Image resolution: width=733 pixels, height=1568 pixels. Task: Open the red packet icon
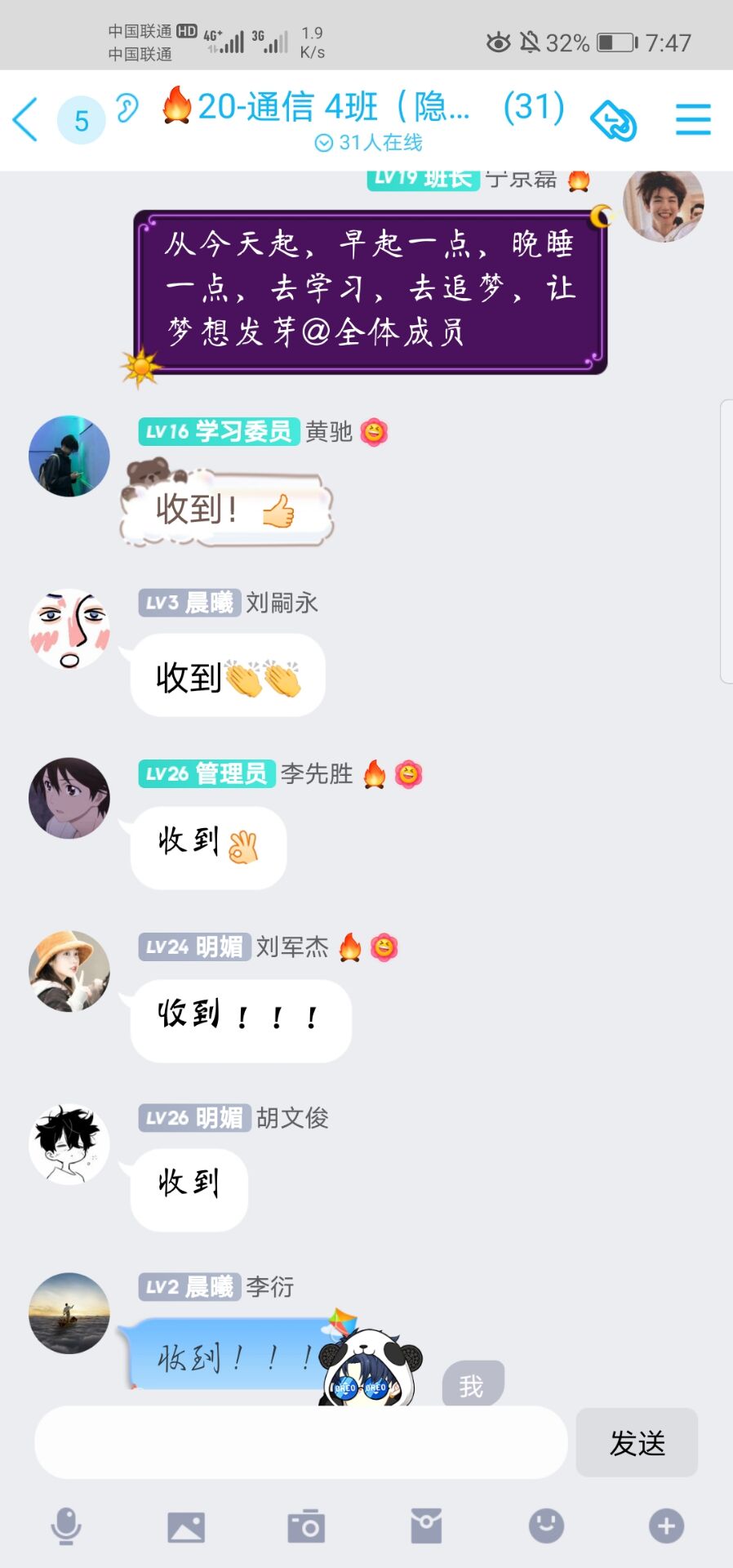coord(428,1526)
